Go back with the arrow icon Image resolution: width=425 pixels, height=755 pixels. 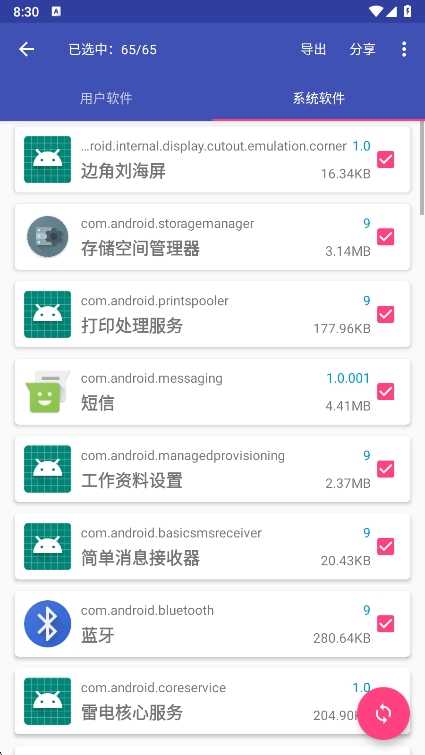click(26, 49)
